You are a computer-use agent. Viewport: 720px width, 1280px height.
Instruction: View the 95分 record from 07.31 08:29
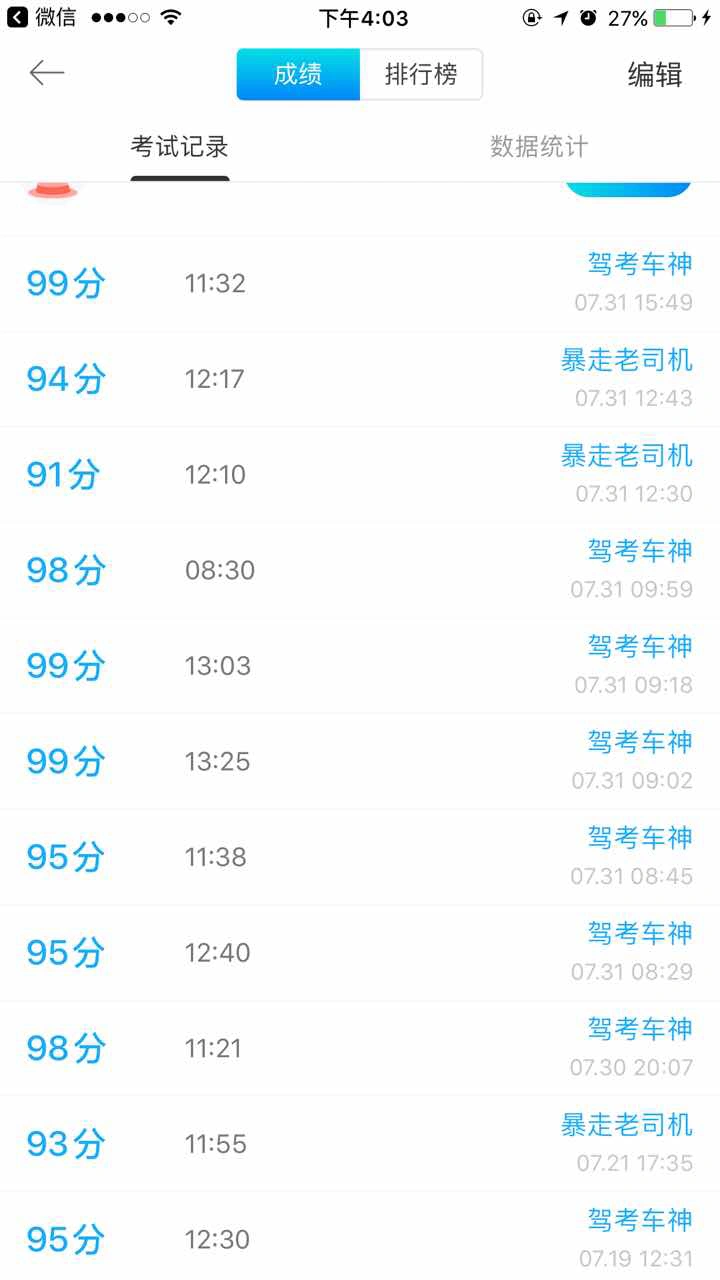click(360, 953)
